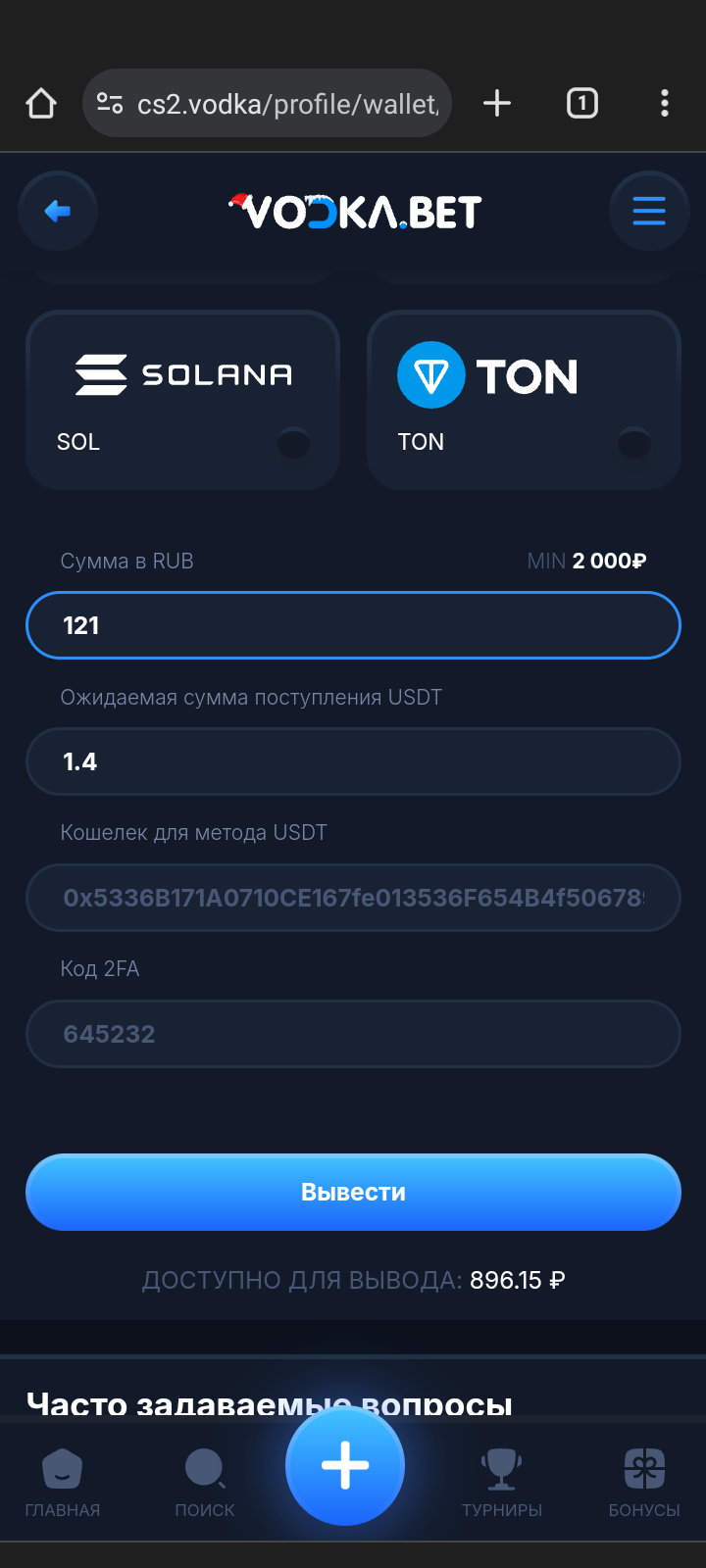Image resolution: width=706 pixels, height=1568 pixels.
Task: Open the browser overflow menu
Action: (665, 103)
